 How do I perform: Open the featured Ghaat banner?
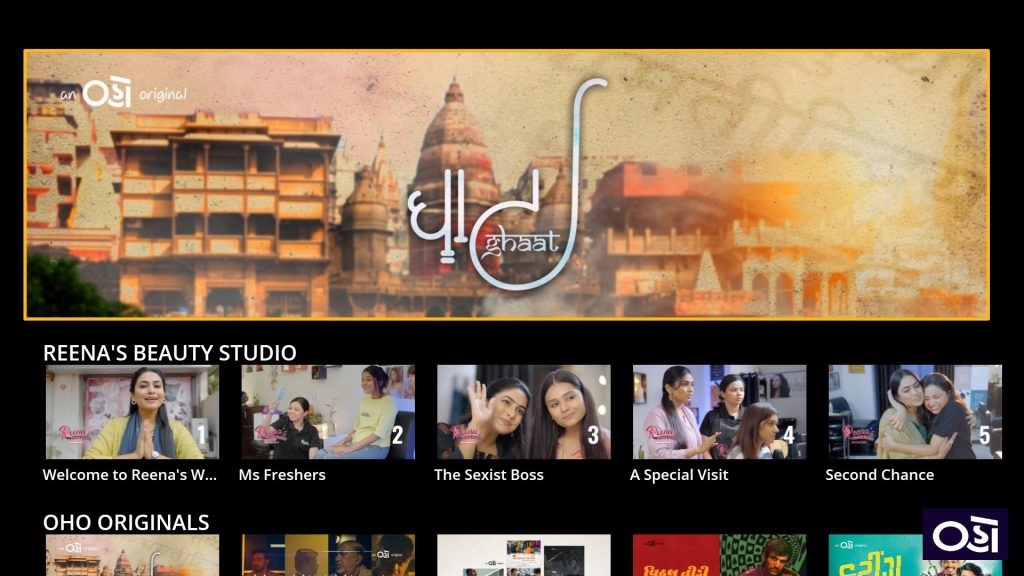tap(506, 185)
